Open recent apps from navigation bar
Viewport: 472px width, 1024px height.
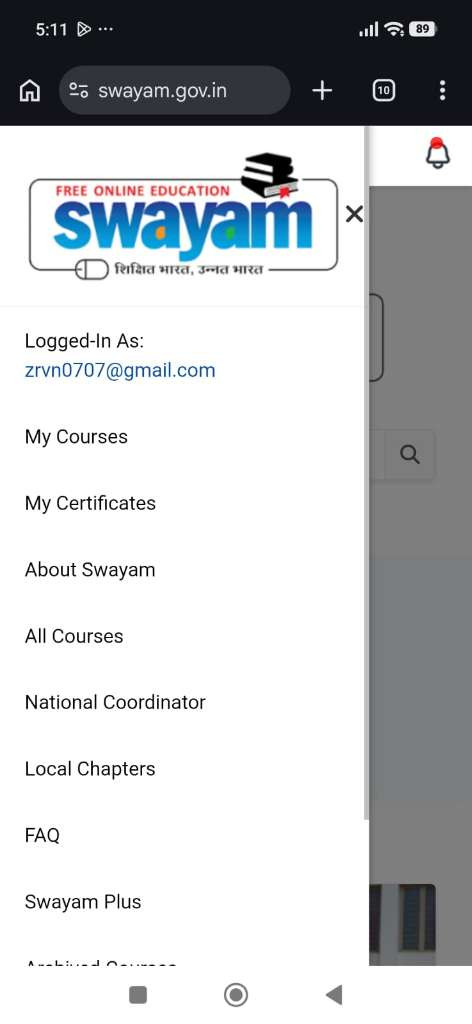click(x=138, y=995)
